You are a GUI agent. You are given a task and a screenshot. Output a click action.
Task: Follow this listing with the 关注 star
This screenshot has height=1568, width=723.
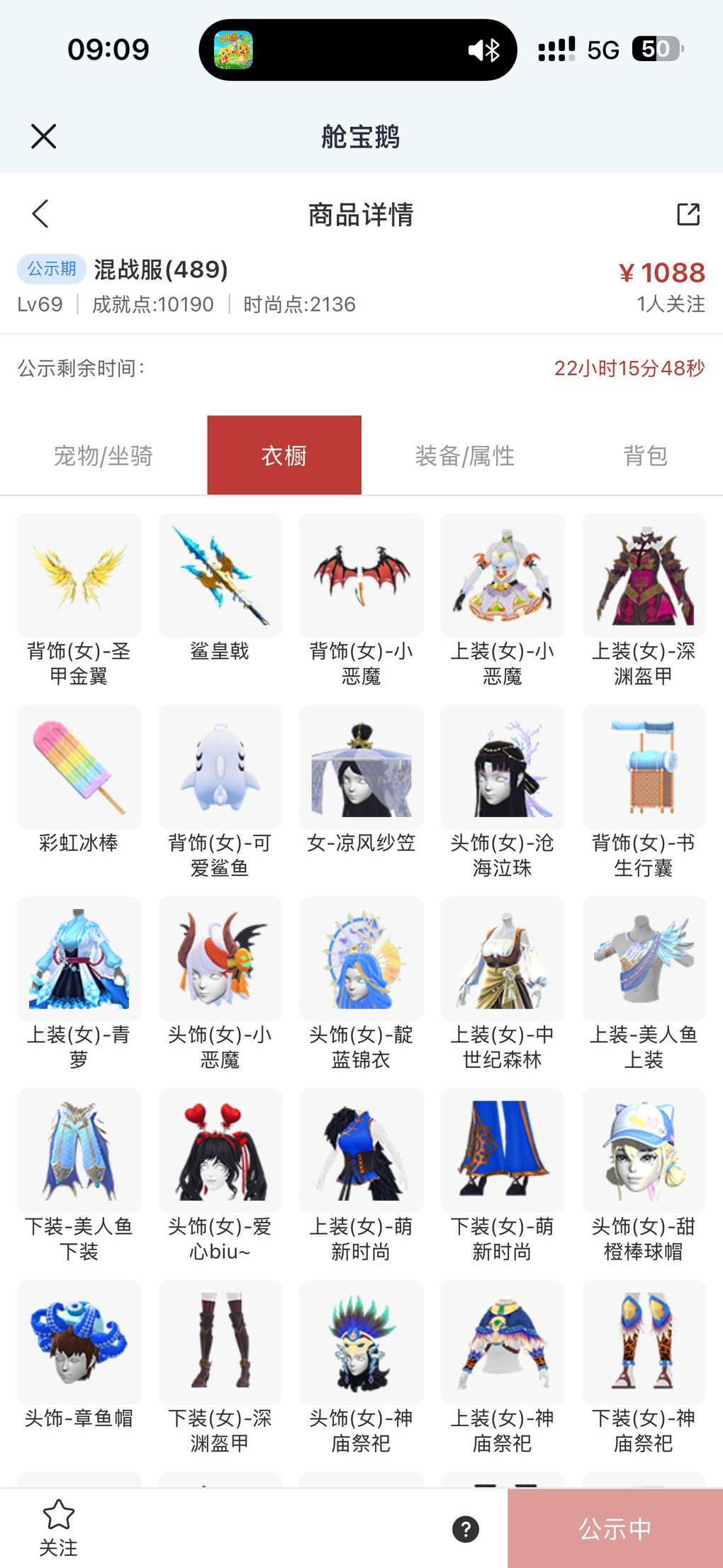click(58, 1528)
